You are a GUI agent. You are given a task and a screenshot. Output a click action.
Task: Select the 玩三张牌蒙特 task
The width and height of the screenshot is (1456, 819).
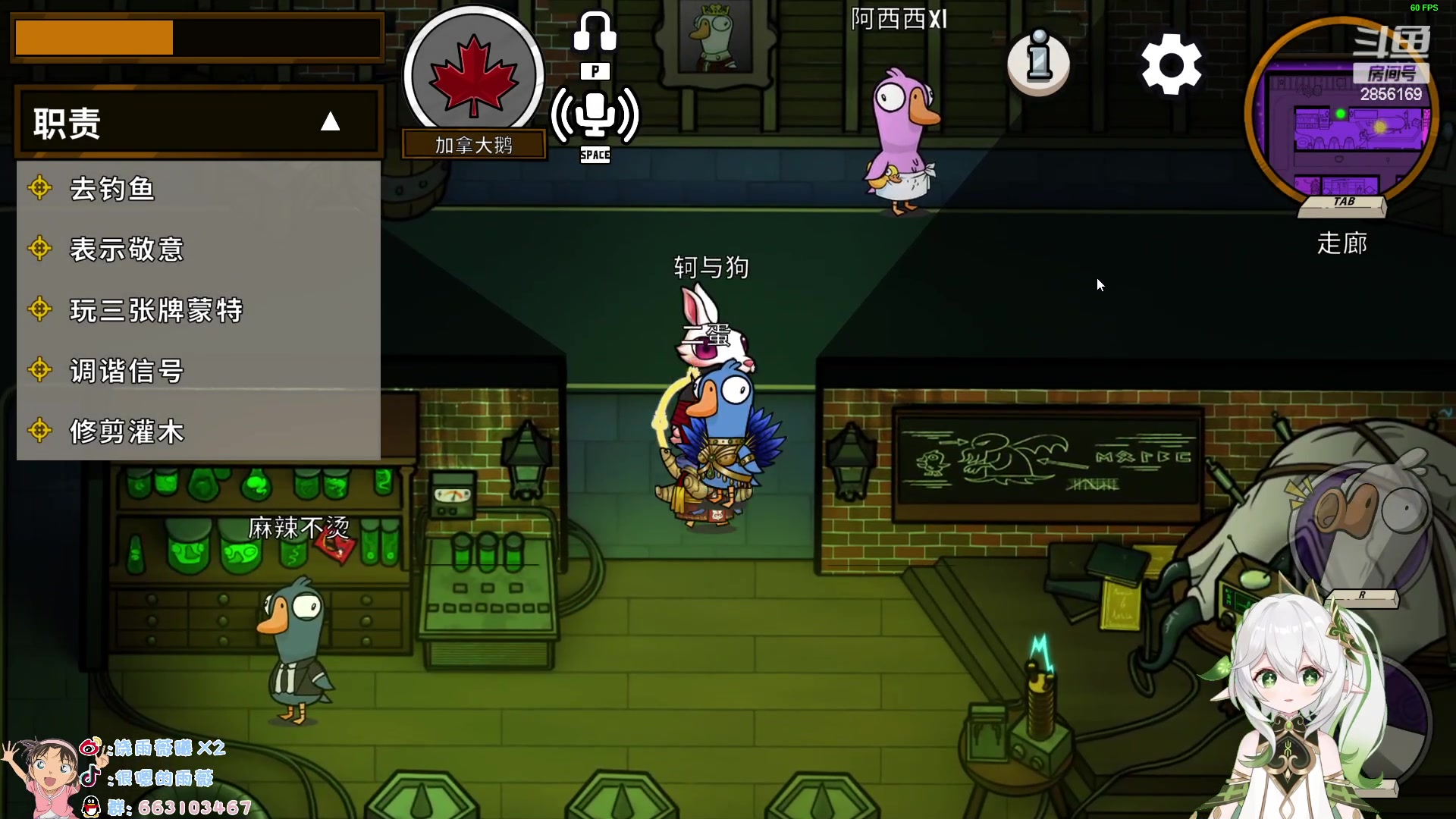click(x=156, y=310)
